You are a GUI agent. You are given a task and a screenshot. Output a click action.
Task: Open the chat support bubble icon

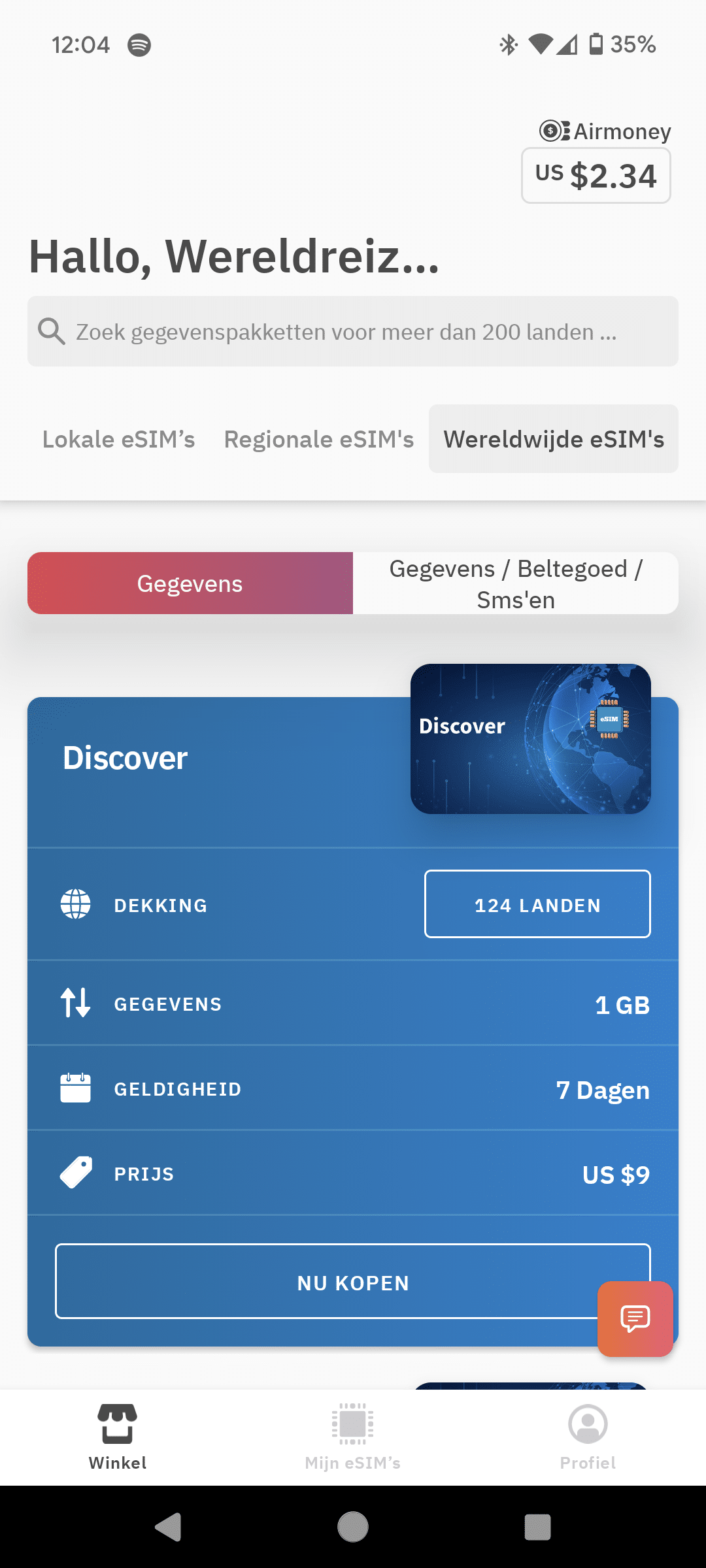point(634,1318)
